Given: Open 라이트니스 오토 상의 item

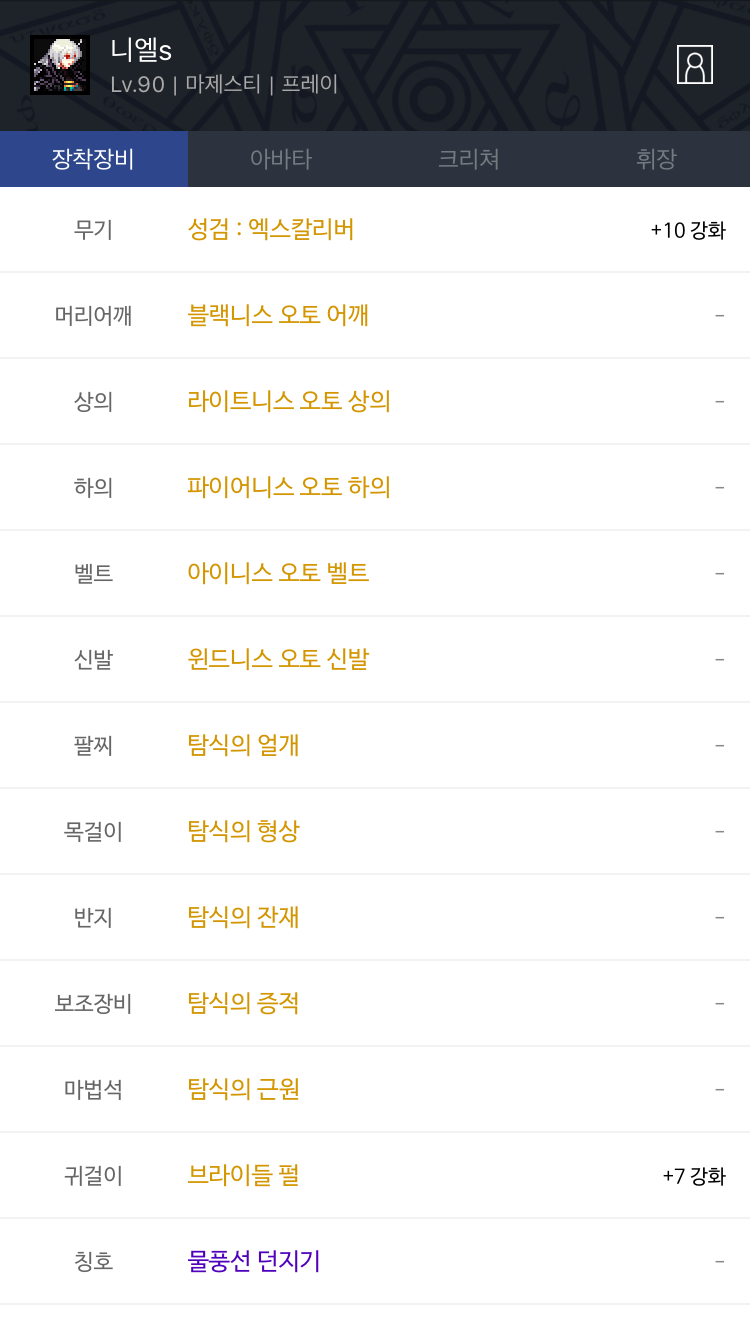Looking at the screenshot, I should coord(375,402).
